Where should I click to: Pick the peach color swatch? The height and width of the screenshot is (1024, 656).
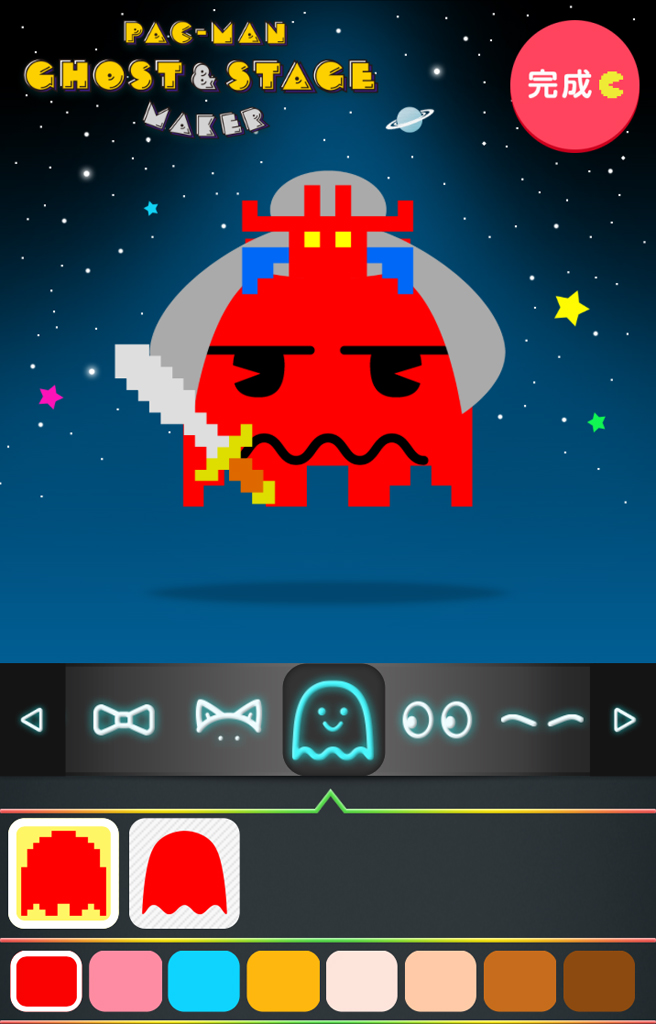(441, 981)
